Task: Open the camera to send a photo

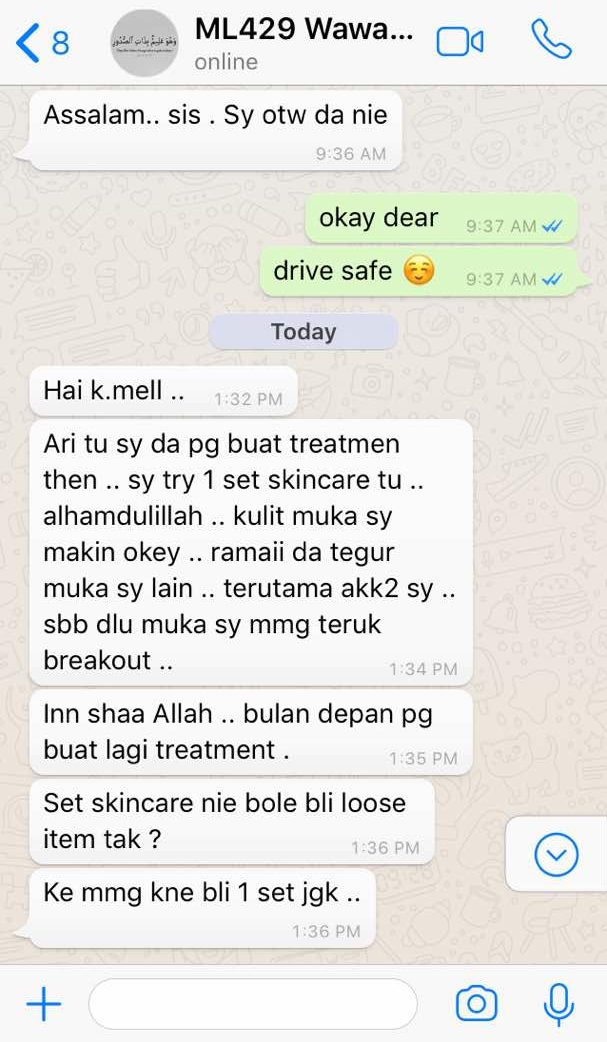Action: (476, 1004)
